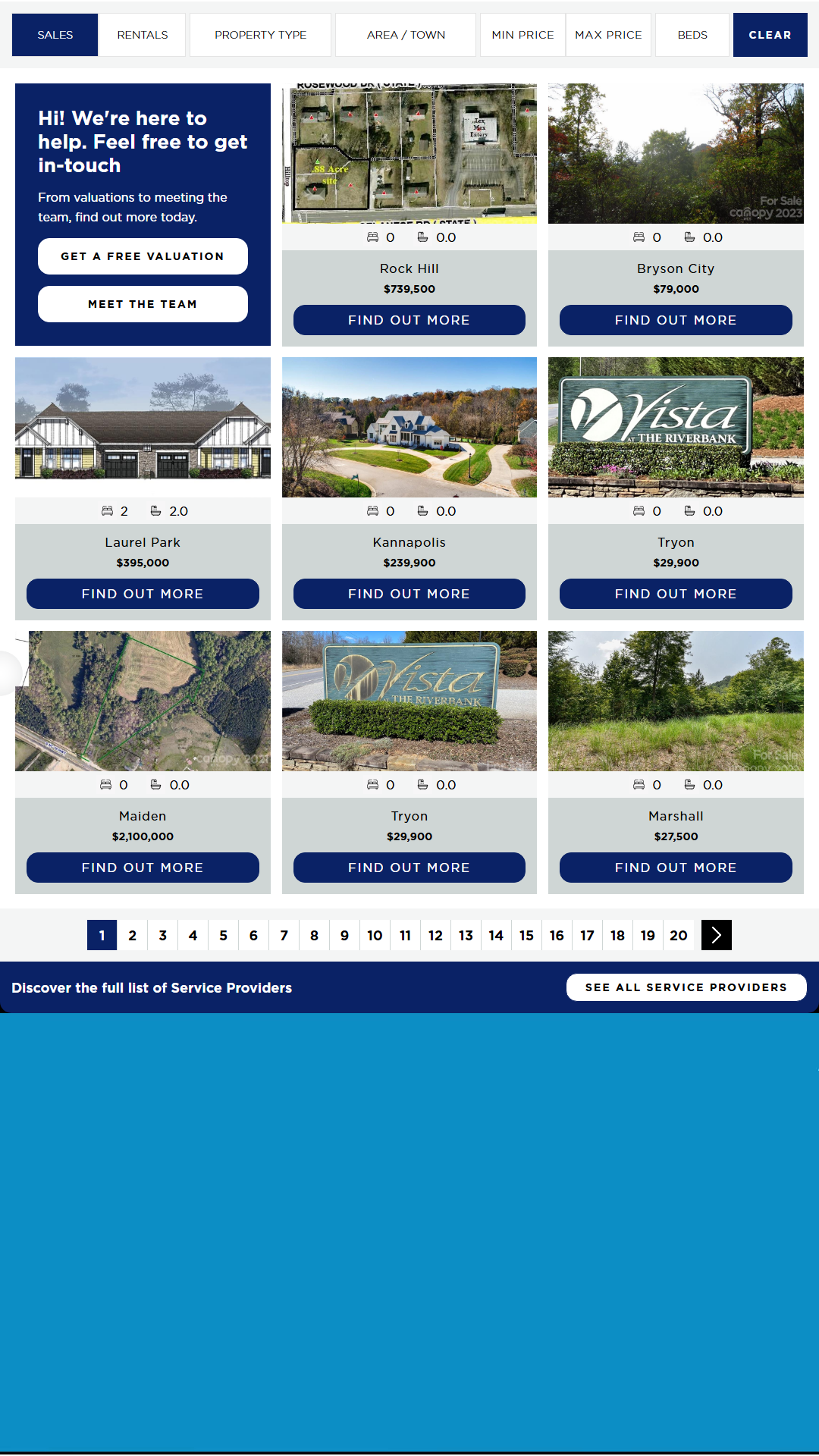Viewport: 819px width, 1456px height.
Task: Switch to the Rentals tab
Action: point(143,35)
